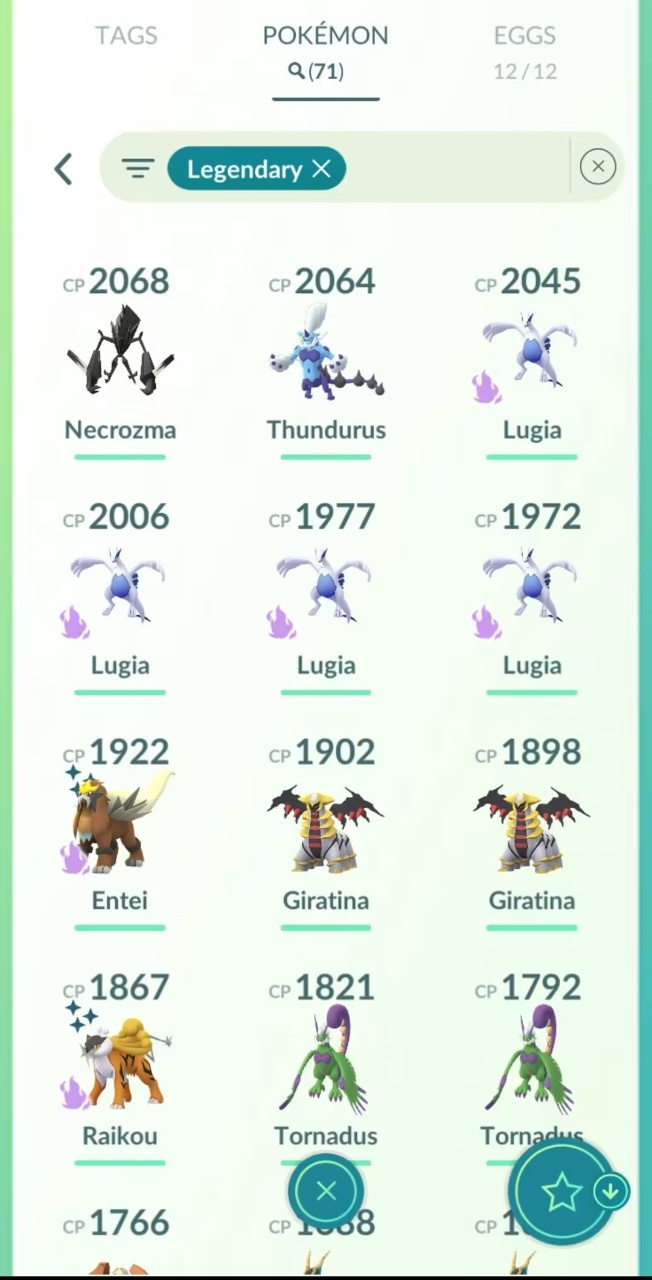Close the Pokémon list with the bottom X

[x=325, y=1191]
